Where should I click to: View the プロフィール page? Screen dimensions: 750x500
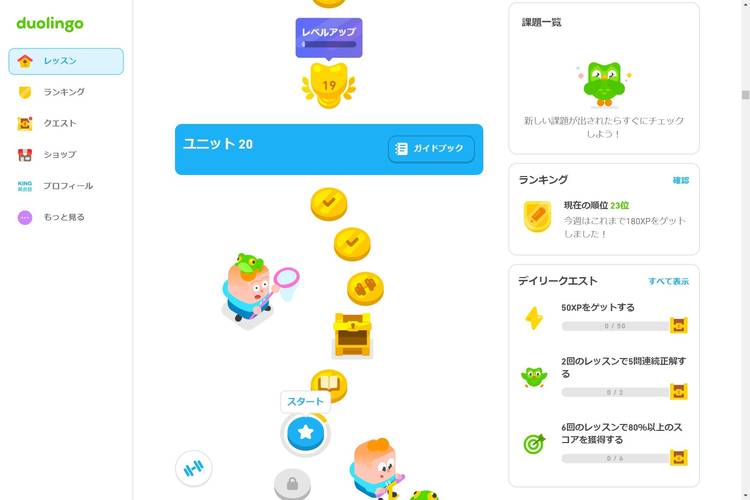click(x=66, y=185)
